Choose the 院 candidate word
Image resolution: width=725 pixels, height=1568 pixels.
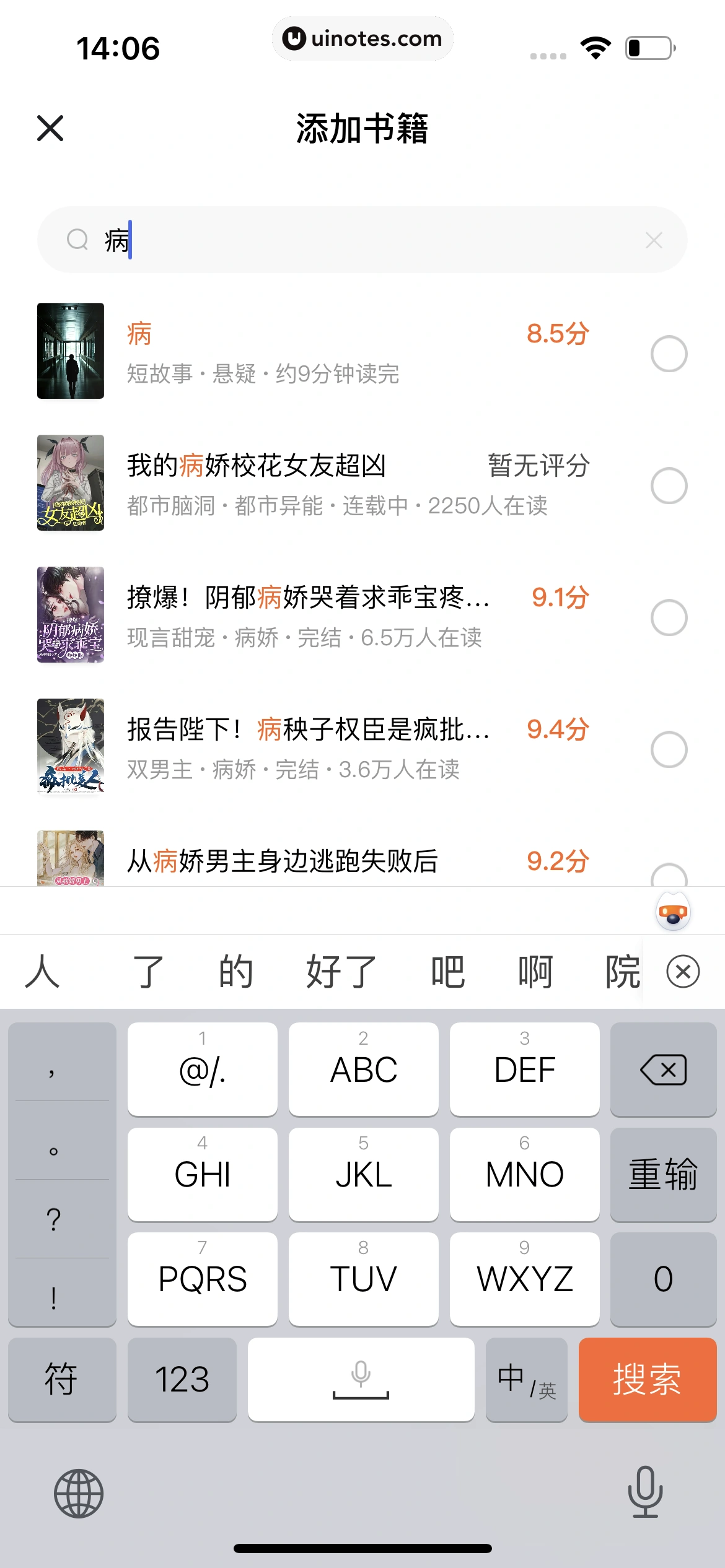pos(622,971)
